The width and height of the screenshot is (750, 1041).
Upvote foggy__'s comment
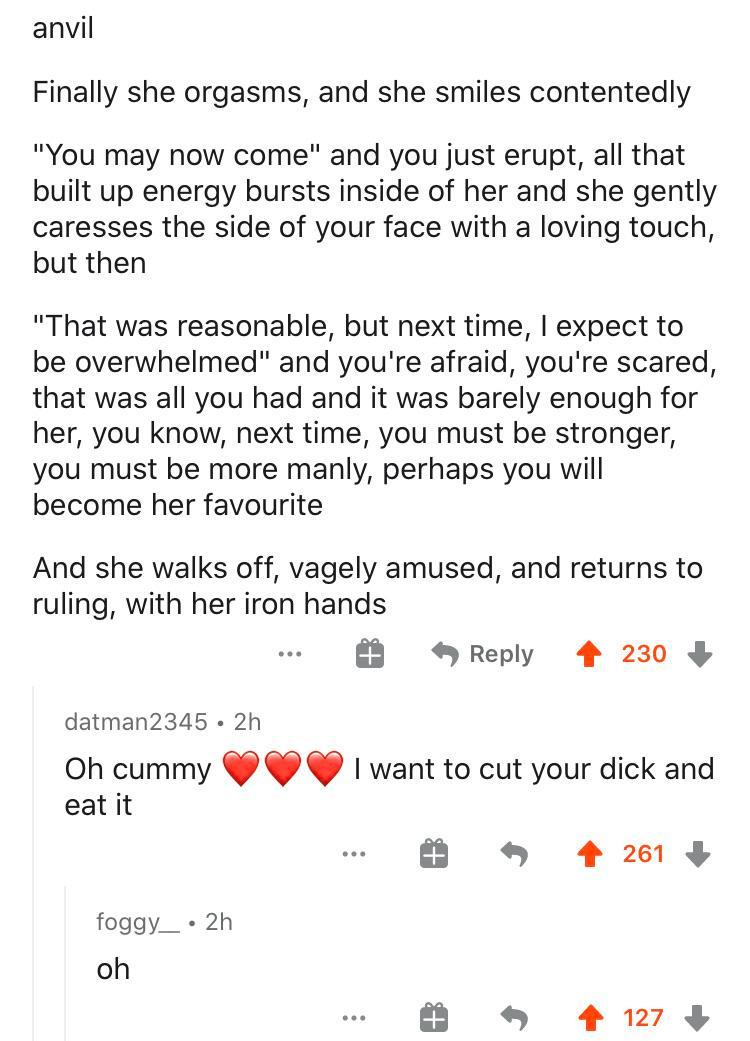(592, 1018)
